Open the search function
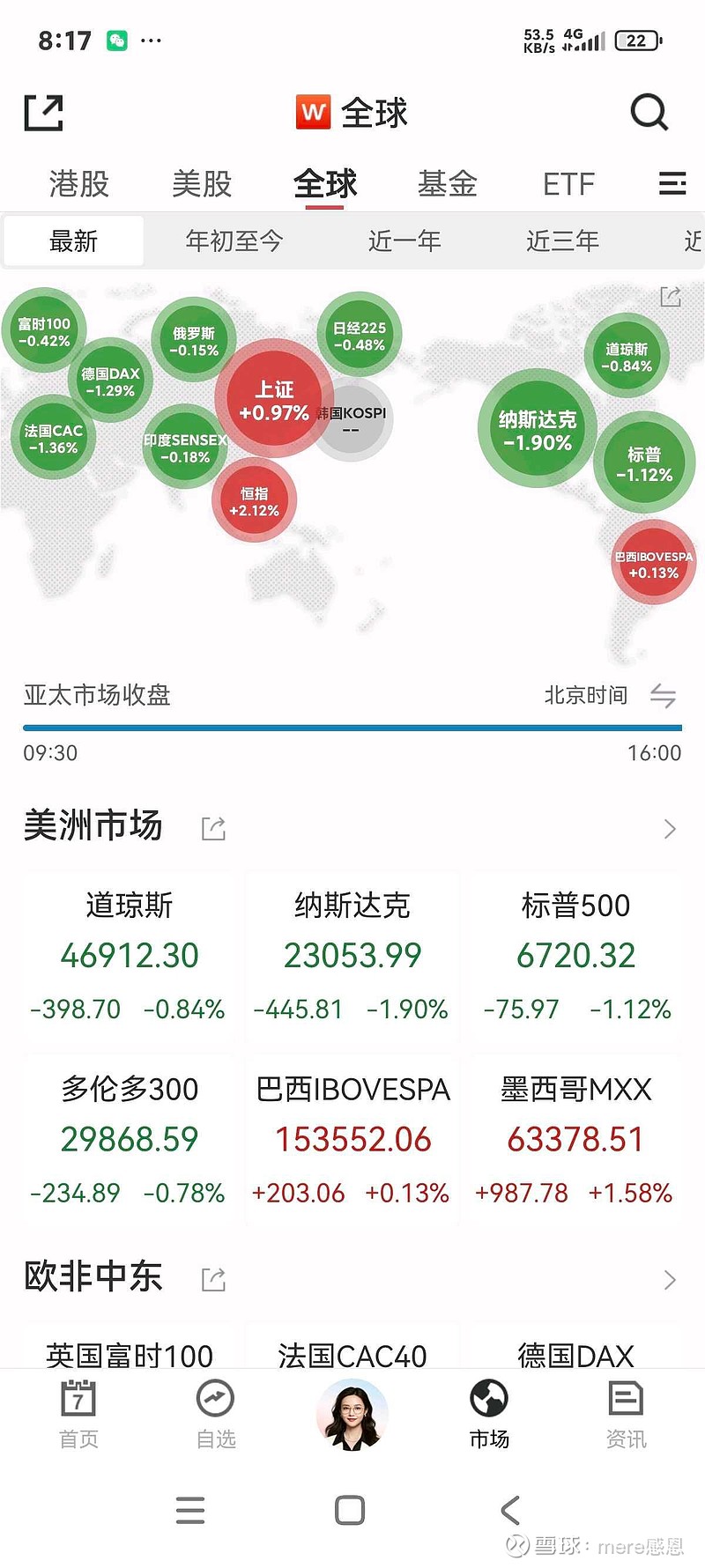705x1568 pixels. pos(649,113)
